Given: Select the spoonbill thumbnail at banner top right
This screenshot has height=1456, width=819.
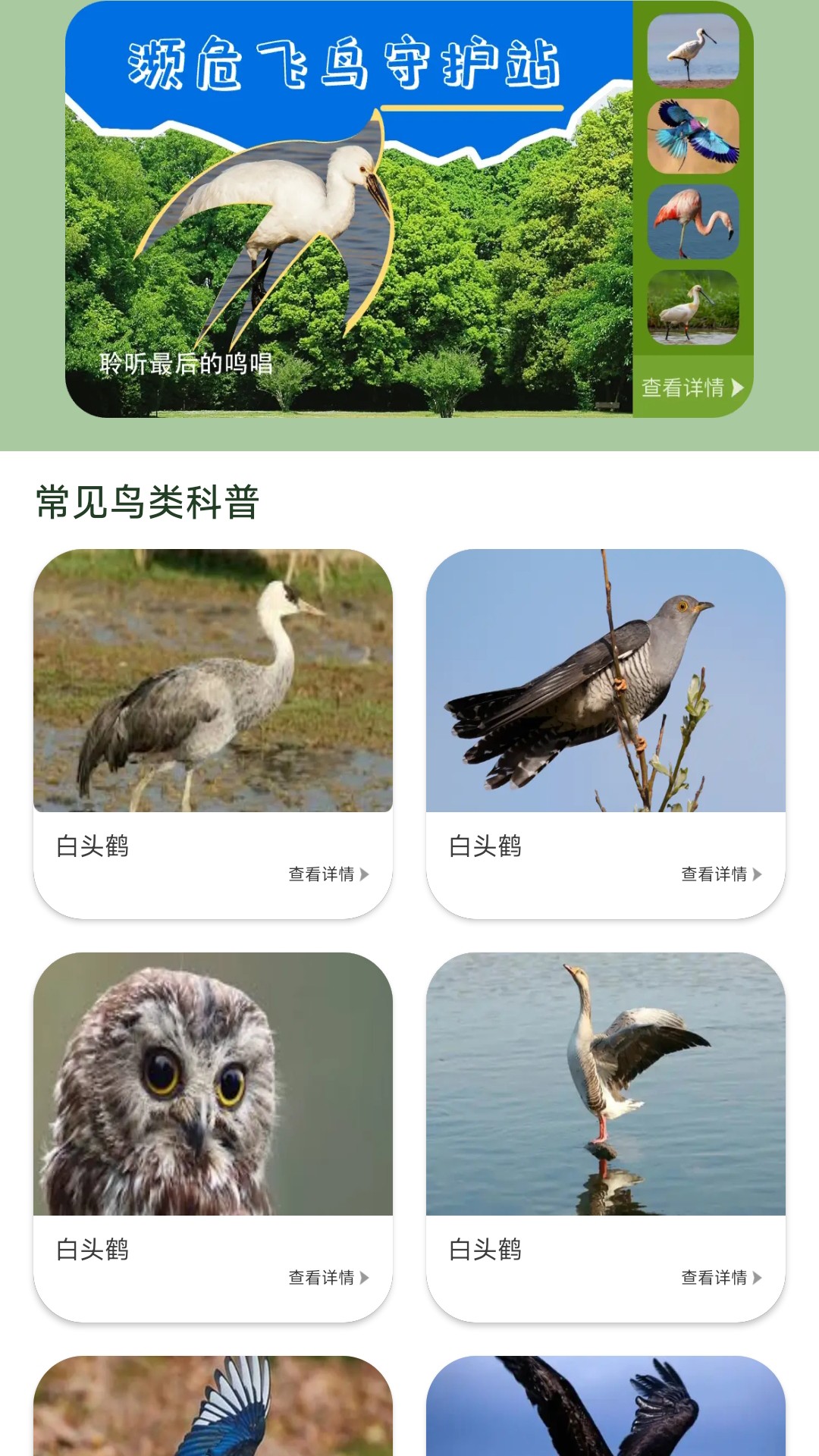Looking at the screenshot, I should click(x=693, y=52).
